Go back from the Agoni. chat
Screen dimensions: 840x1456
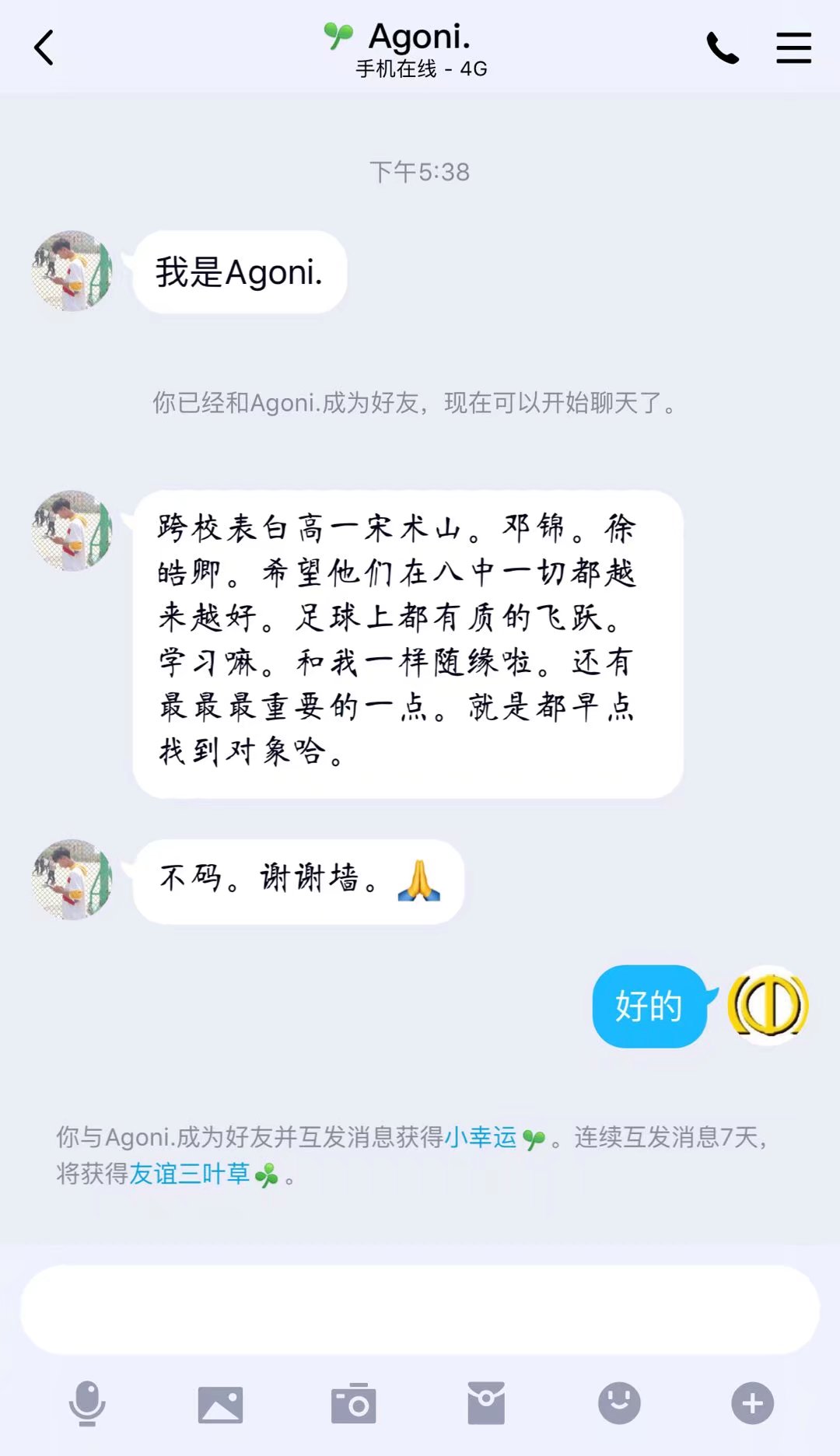point(44,48)
